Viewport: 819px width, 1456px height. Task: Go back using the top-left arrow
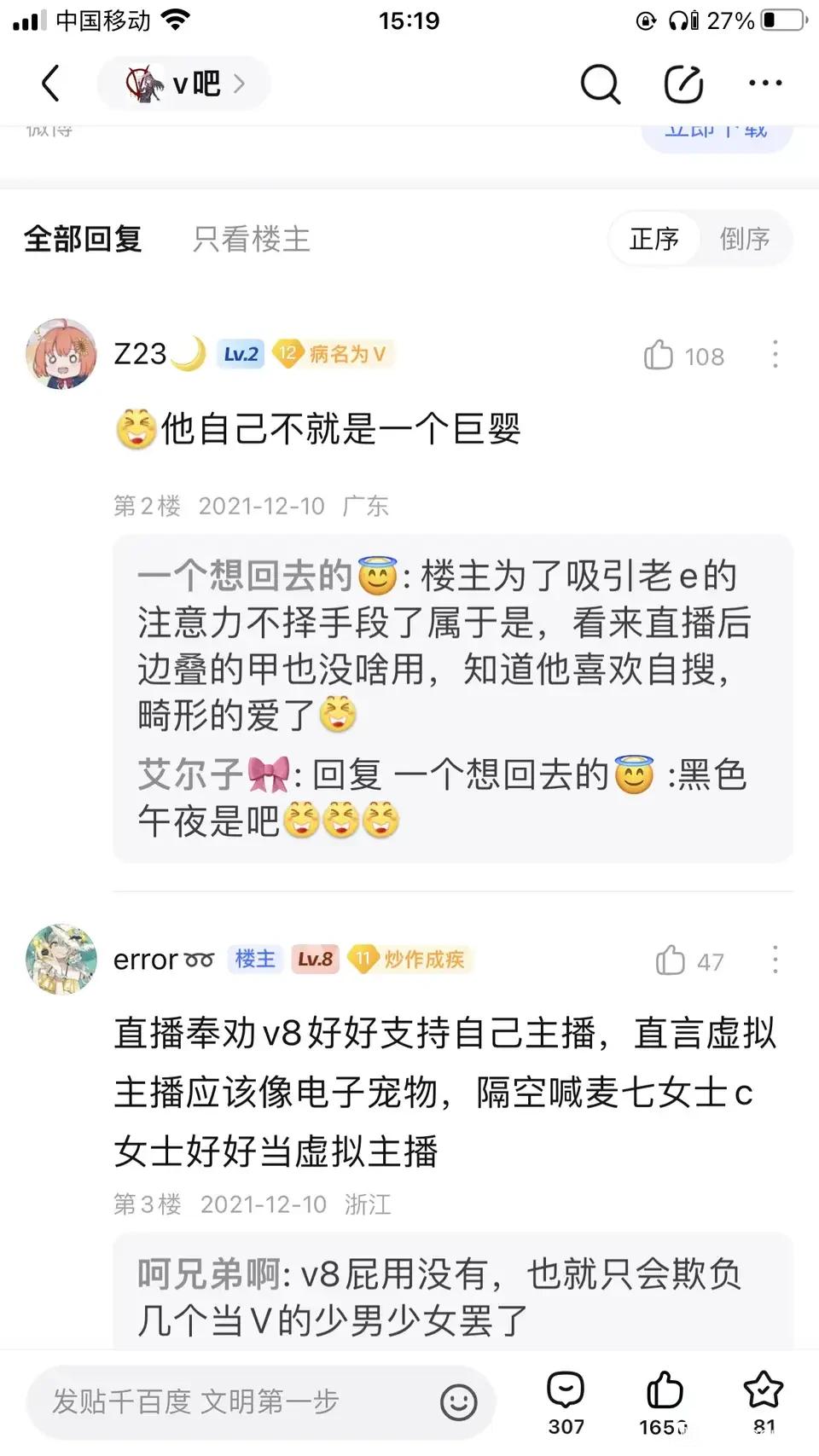click(x=51, y=84)
